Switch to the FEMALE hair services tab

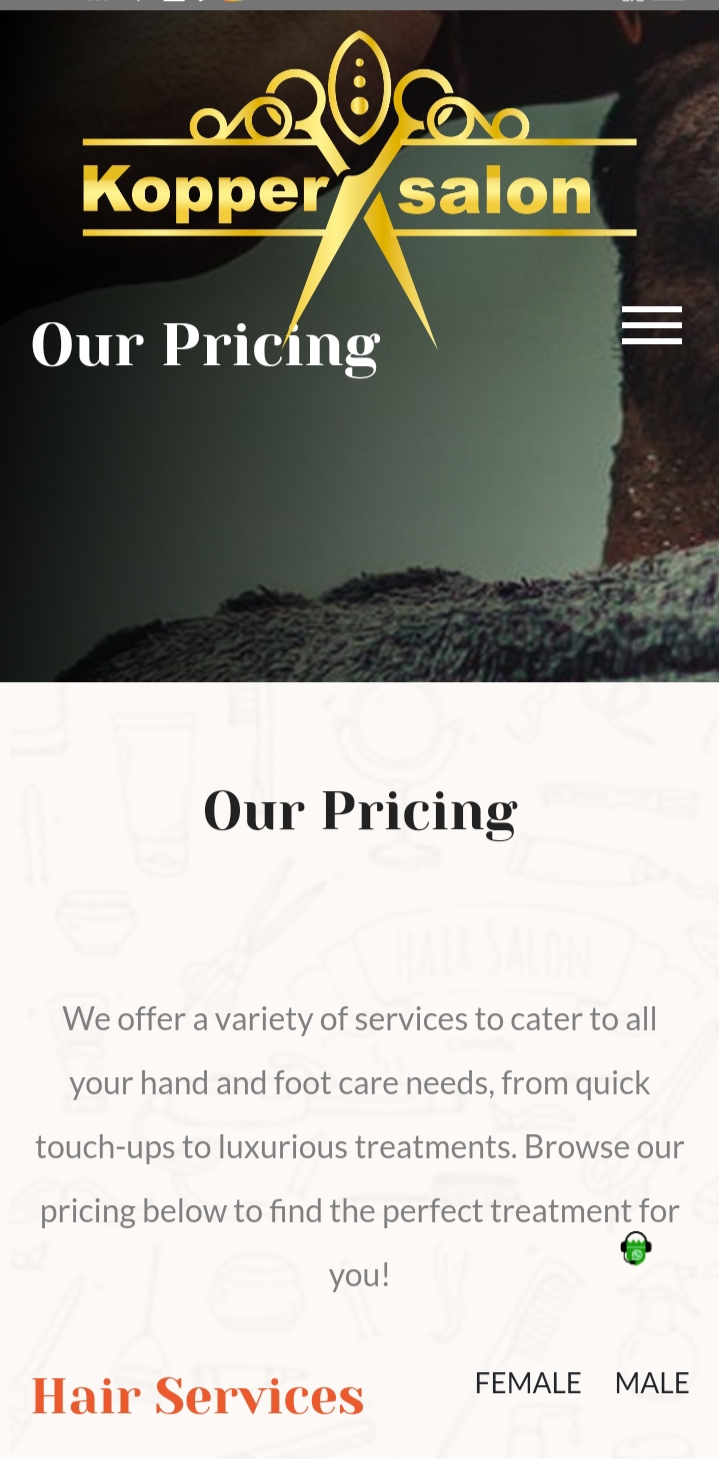527,1383
